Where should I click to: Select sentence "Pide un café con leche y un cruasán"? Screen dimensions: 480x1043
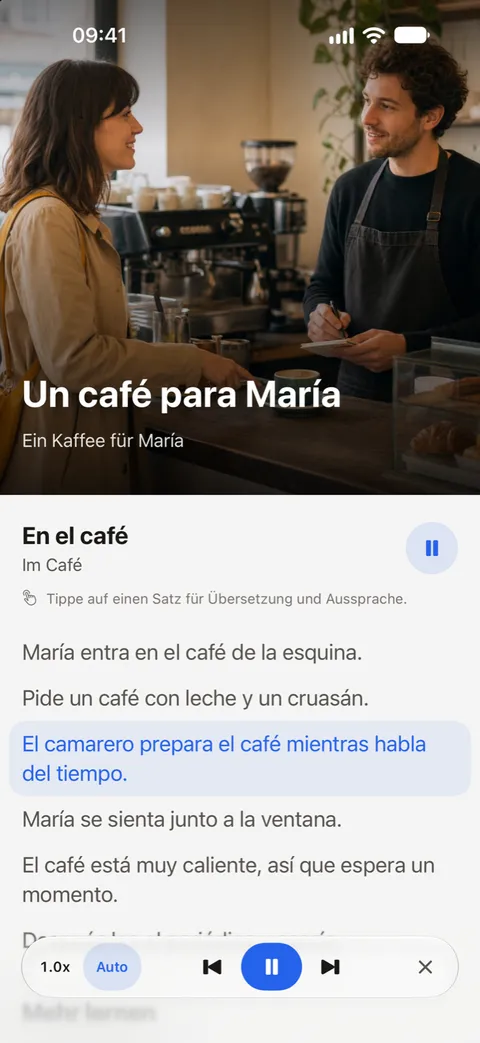195,698
